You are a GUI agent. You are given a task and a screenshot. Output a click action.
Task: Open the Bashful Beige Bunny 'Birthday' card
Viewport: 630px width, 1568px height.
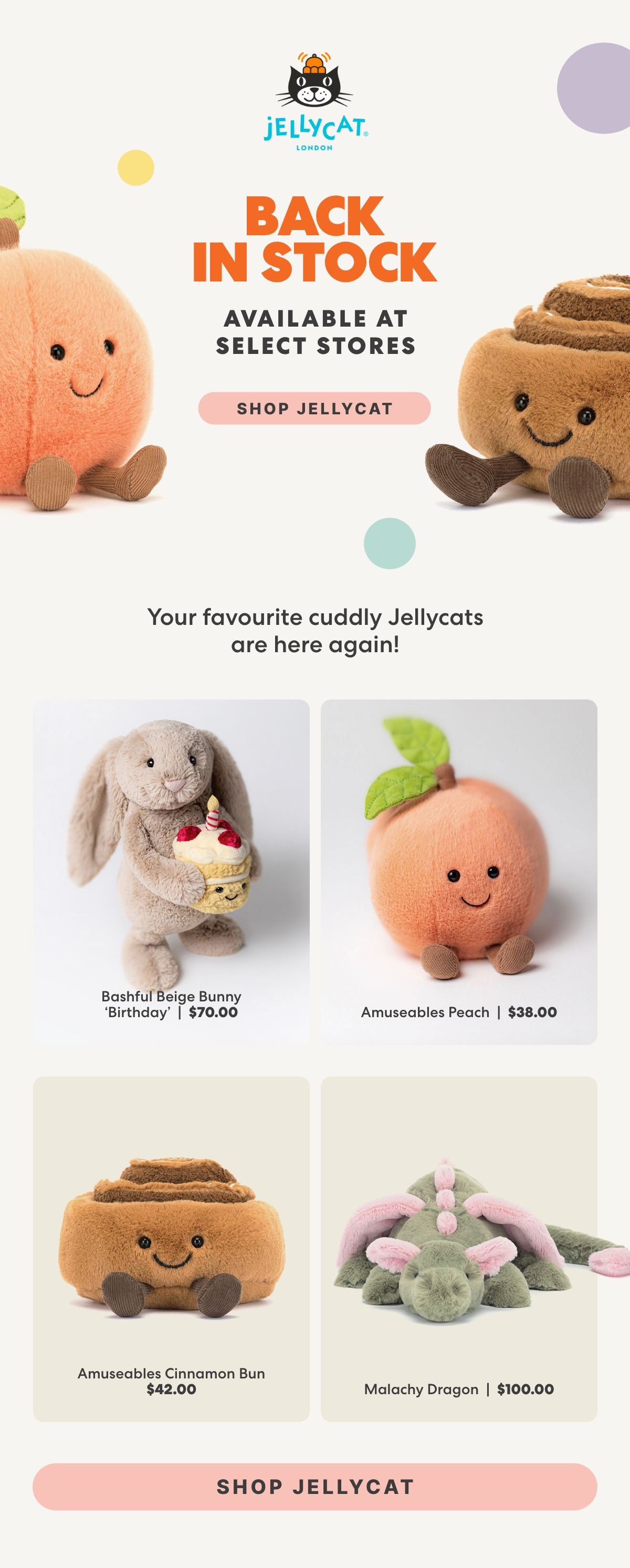point(171,872)
